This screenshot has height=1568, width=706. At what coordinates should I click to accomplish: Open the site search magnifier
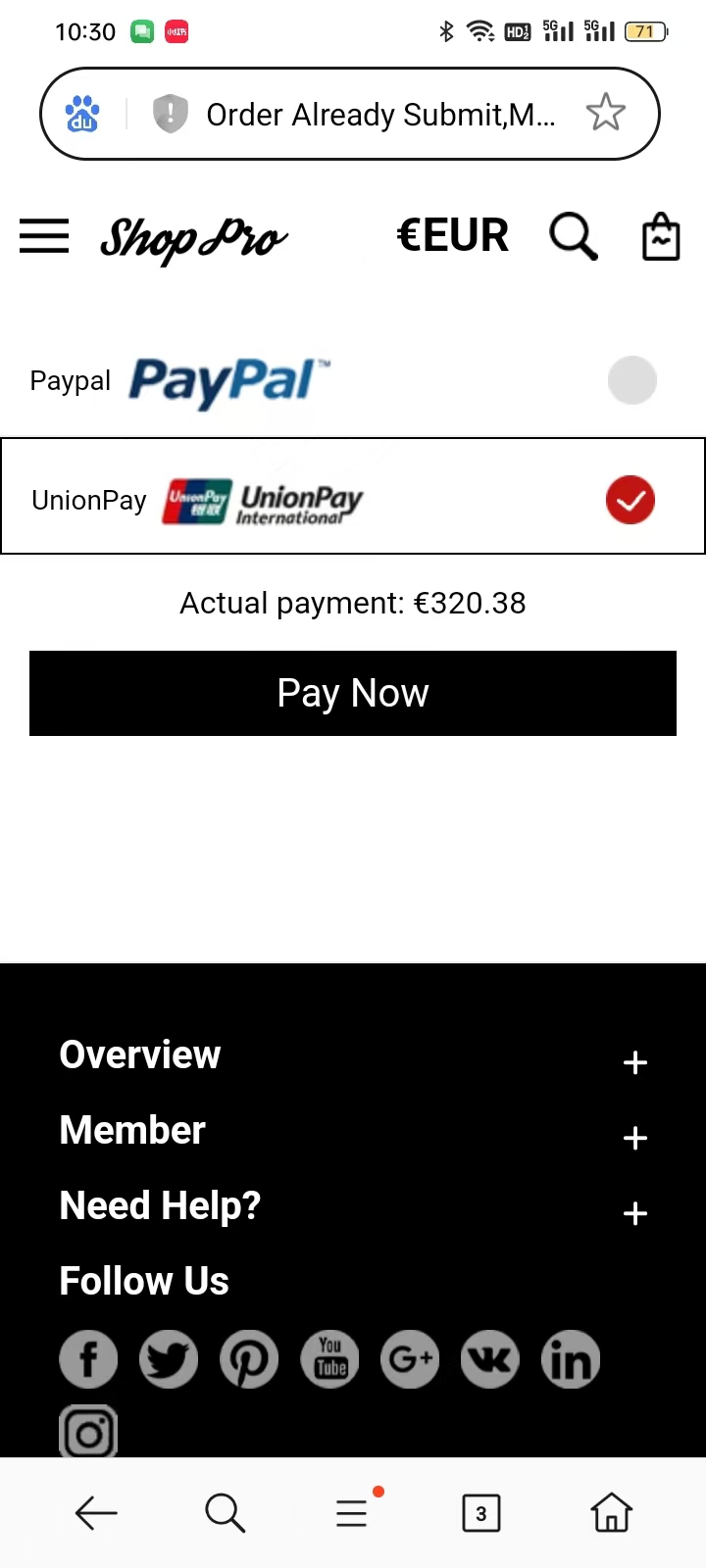(574, 237)
